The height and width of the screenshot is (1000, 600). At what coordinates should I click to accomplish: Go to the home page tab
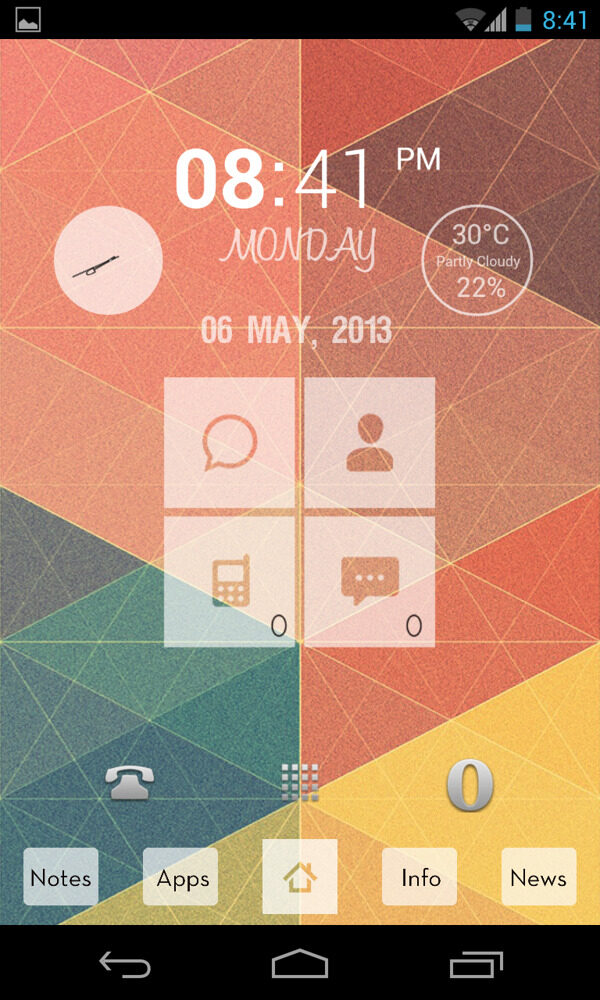(300, 877)
